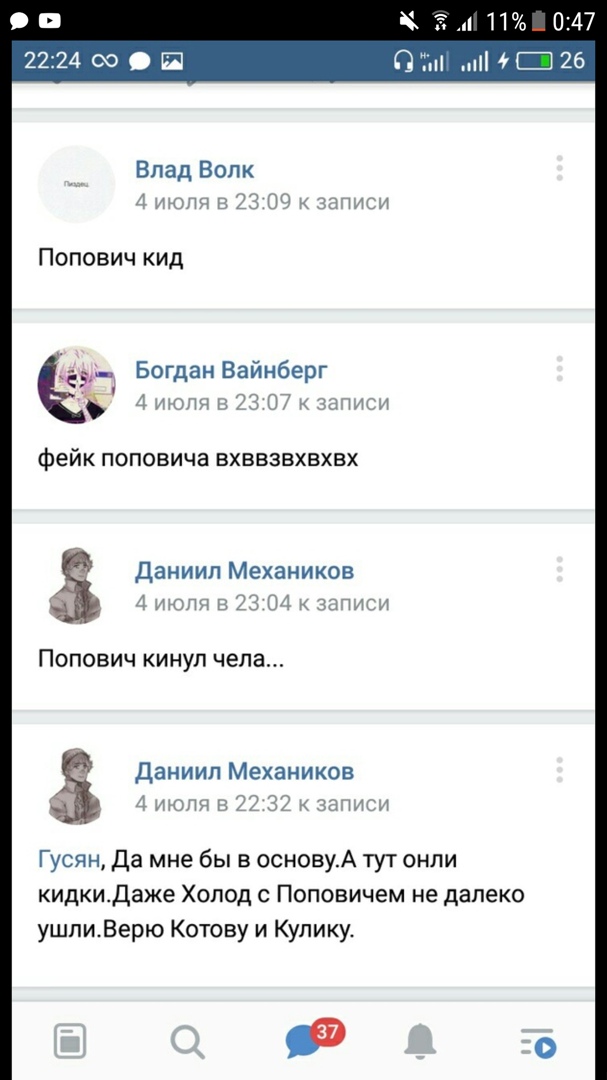Open the news feed tab

69,1043
